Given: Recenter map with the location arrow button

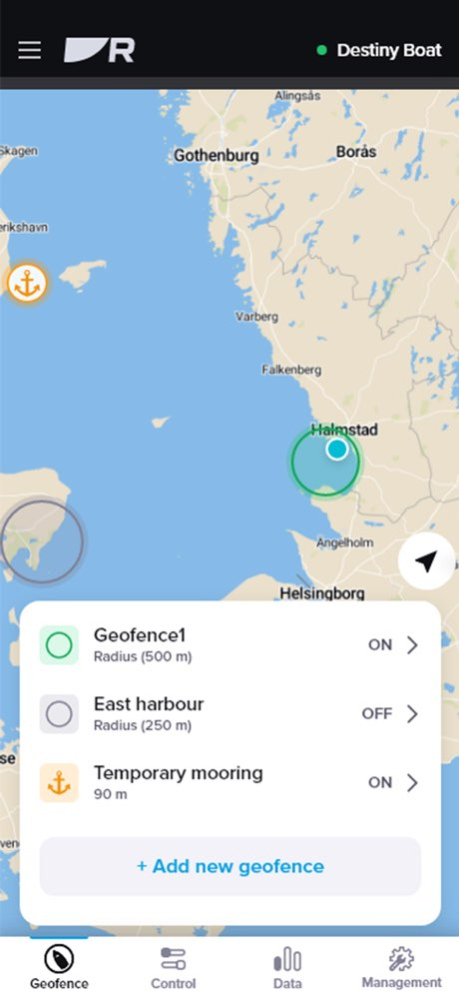Looking at the screenshot, I should point(426,561).
